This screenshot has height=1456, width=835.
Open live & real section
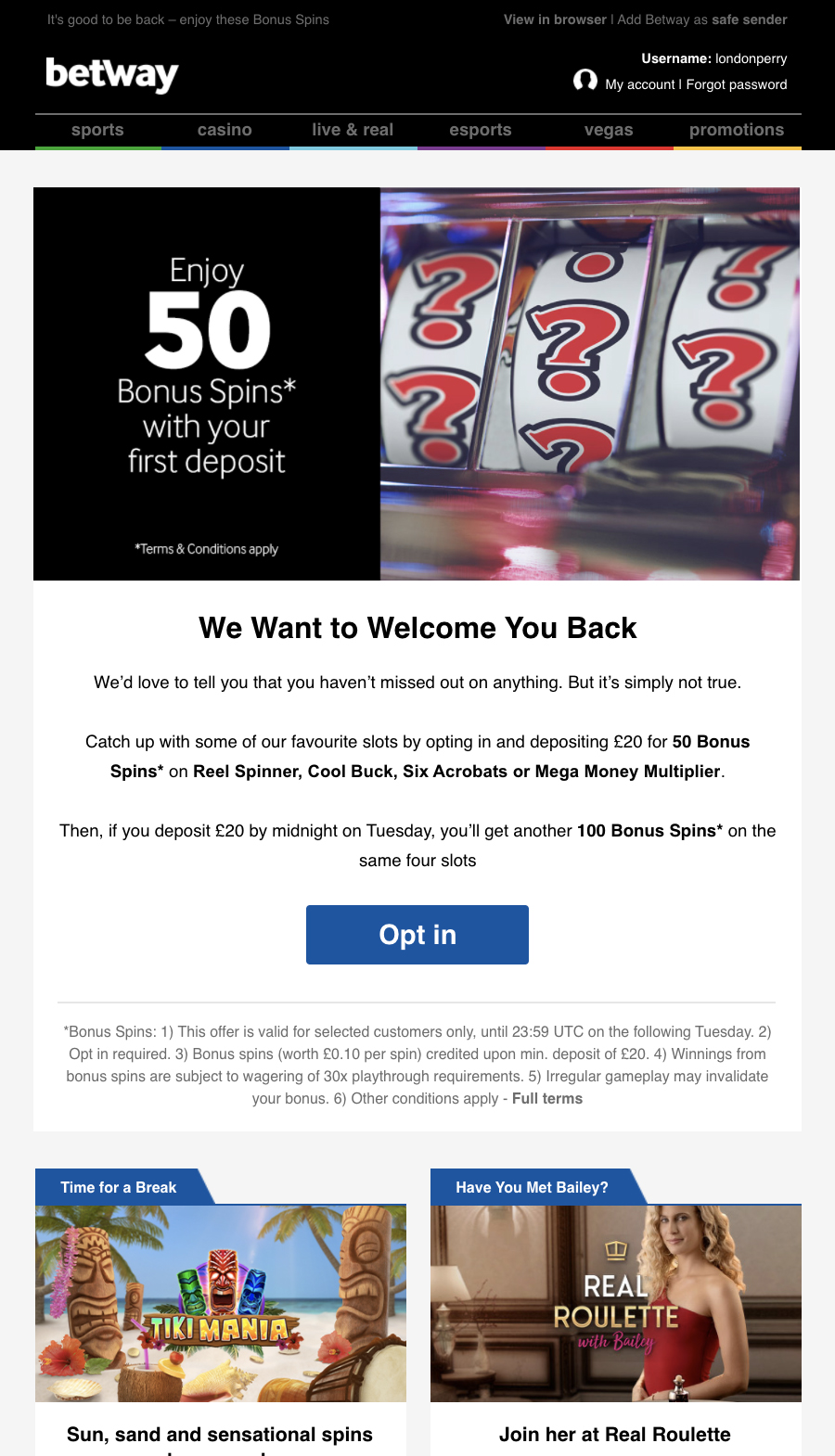click(x=353, y=130)
